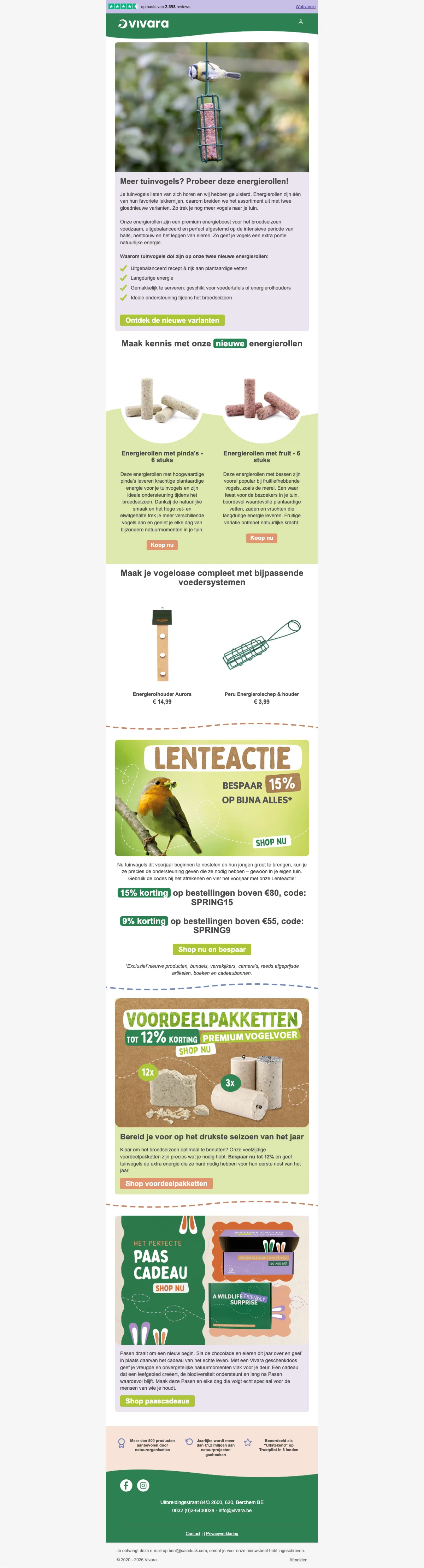Buy Energierollen met pinda's via Koop nu
This screenshot has width=424, height=1568.
(x=162, y=545)
